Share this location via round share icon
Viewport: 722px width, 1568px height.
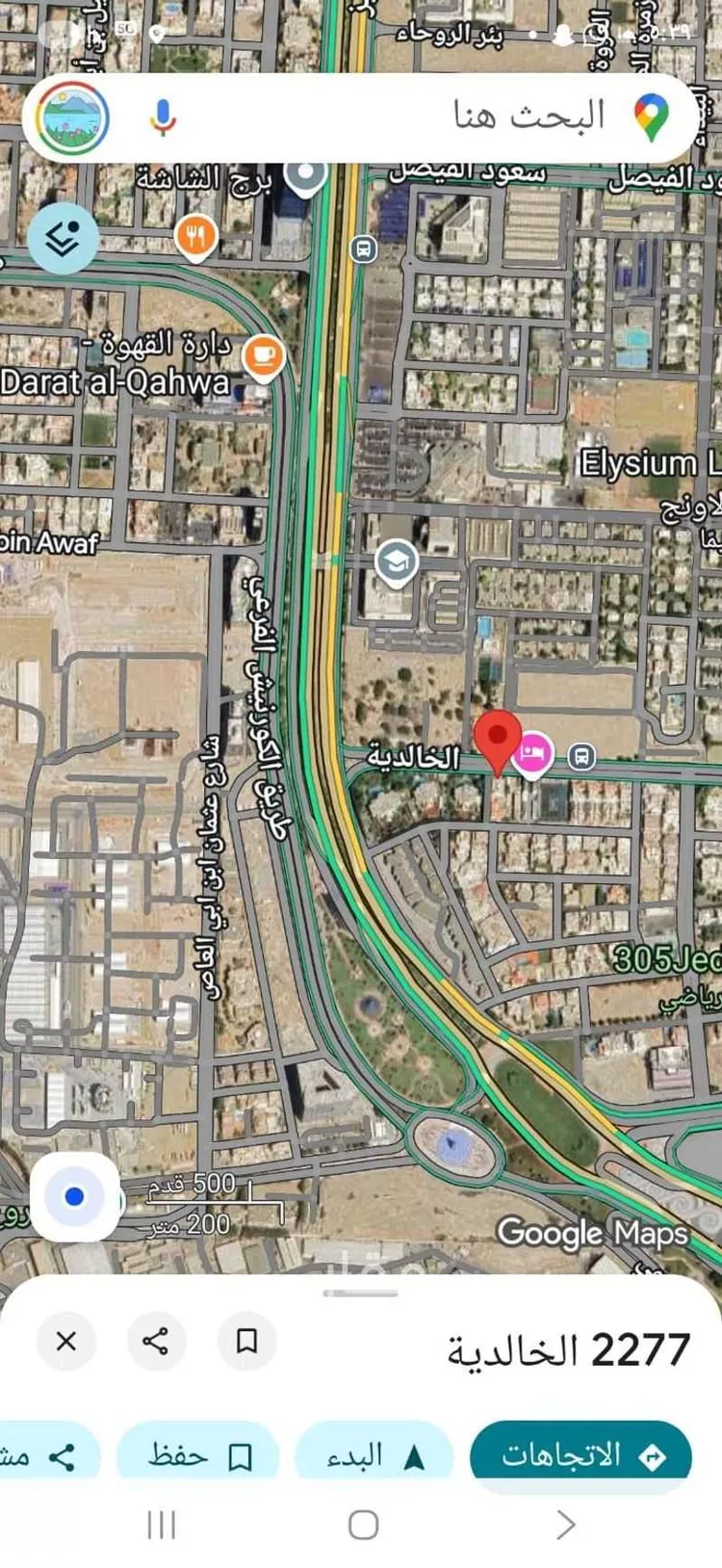(156, 1340)
